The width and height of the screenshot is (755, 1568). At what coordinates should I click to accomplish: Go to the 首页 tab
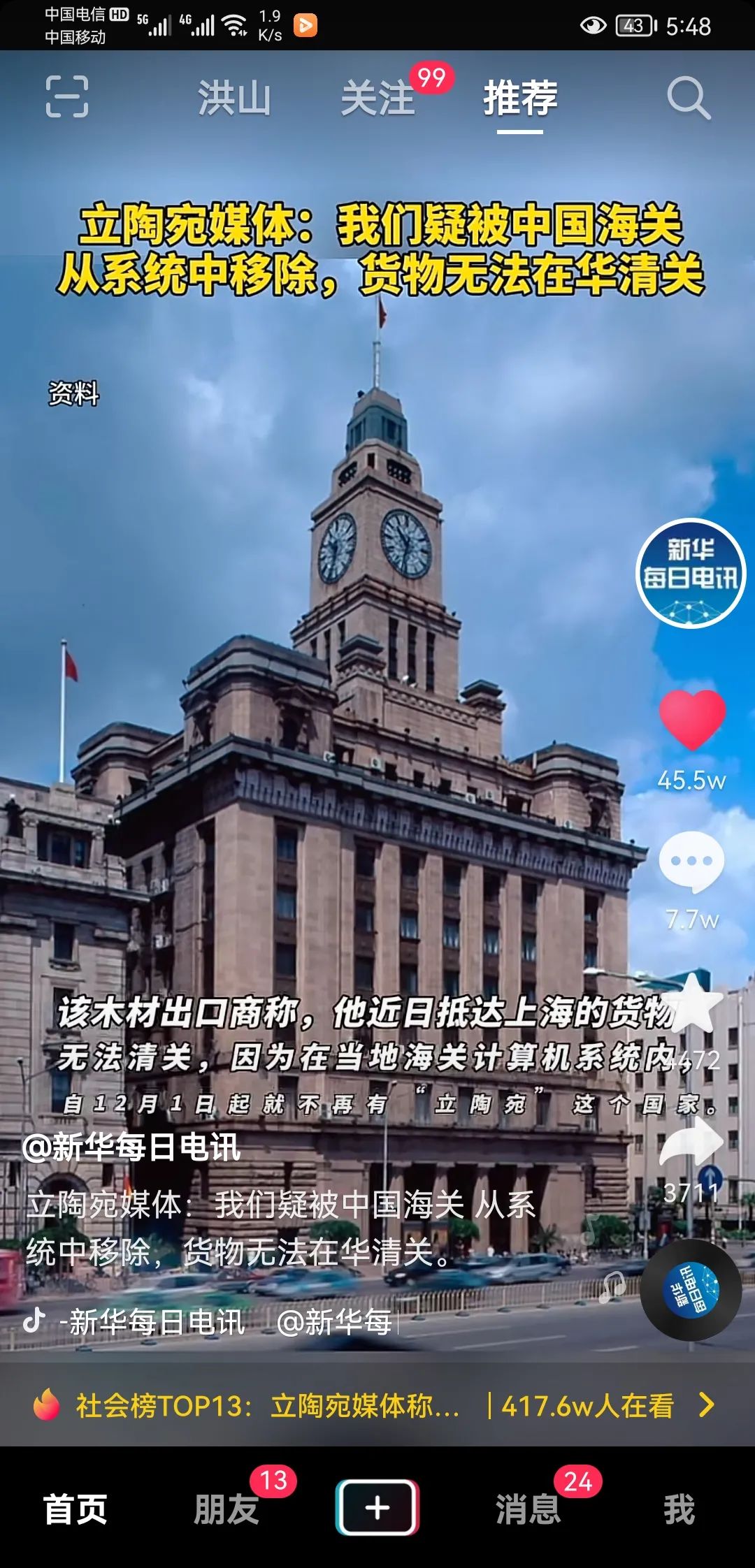click(x=75, y=1508)
